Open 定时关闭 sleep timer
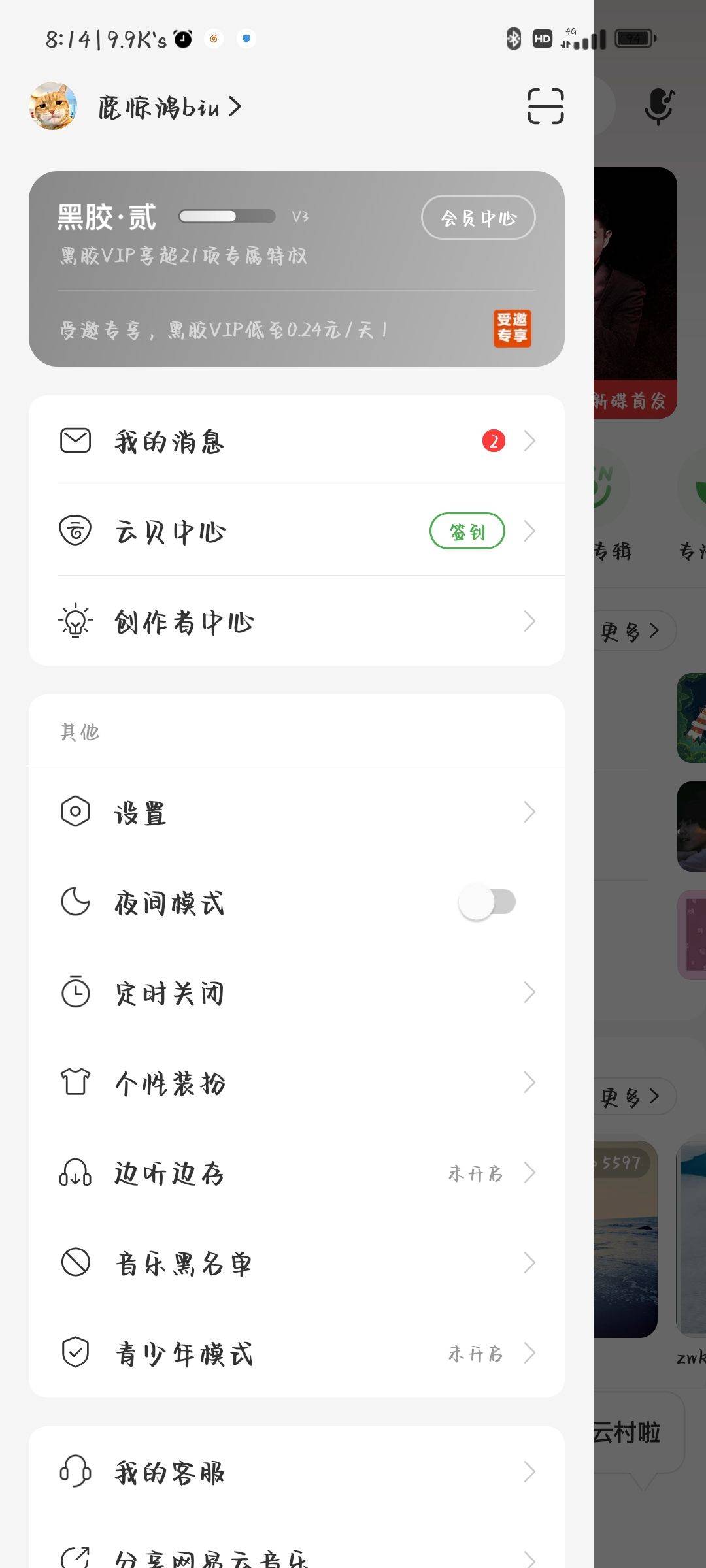 coord(297,993)
